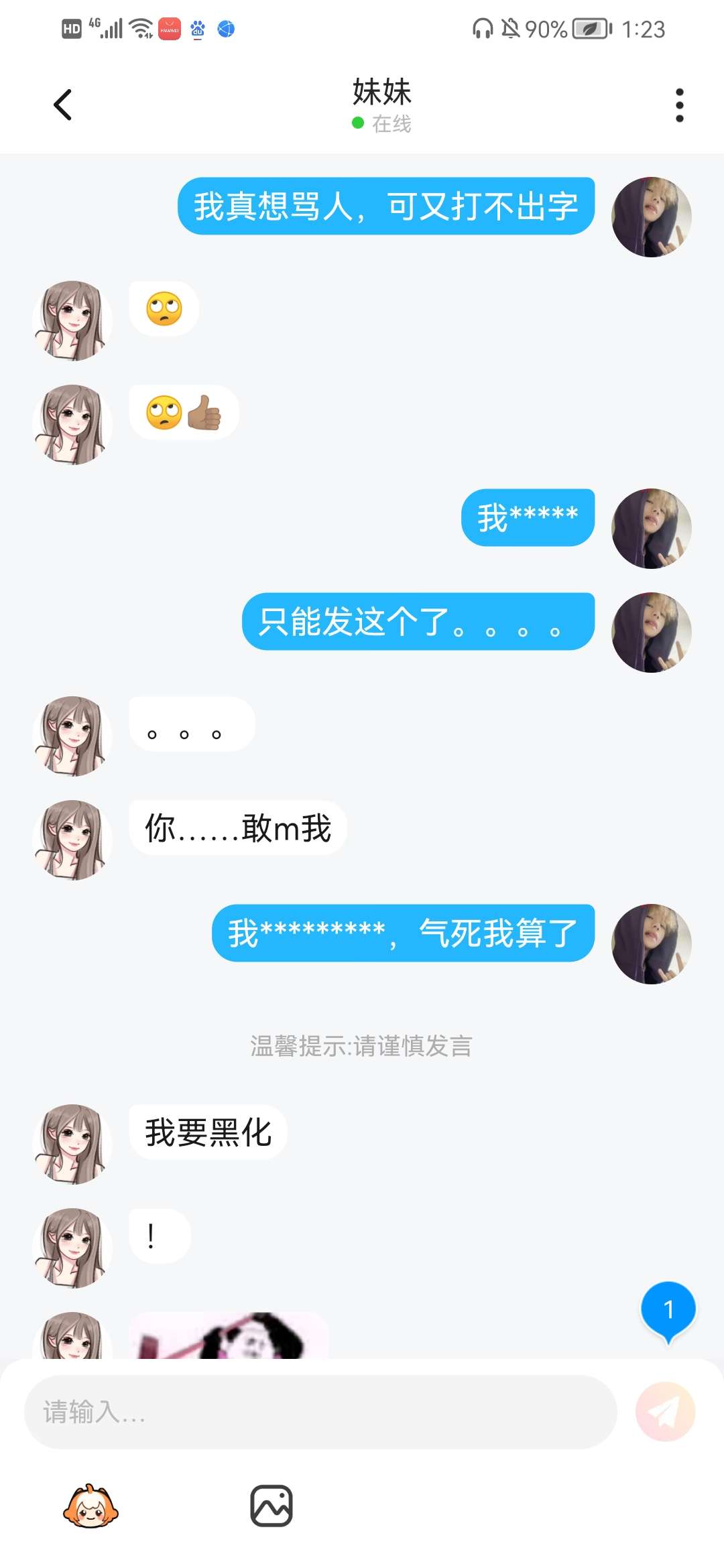Image resolution: width=724 pixels, height=1568 pixels.
Task: Open the three-dot overflow menu
Action: click(679, 105)
